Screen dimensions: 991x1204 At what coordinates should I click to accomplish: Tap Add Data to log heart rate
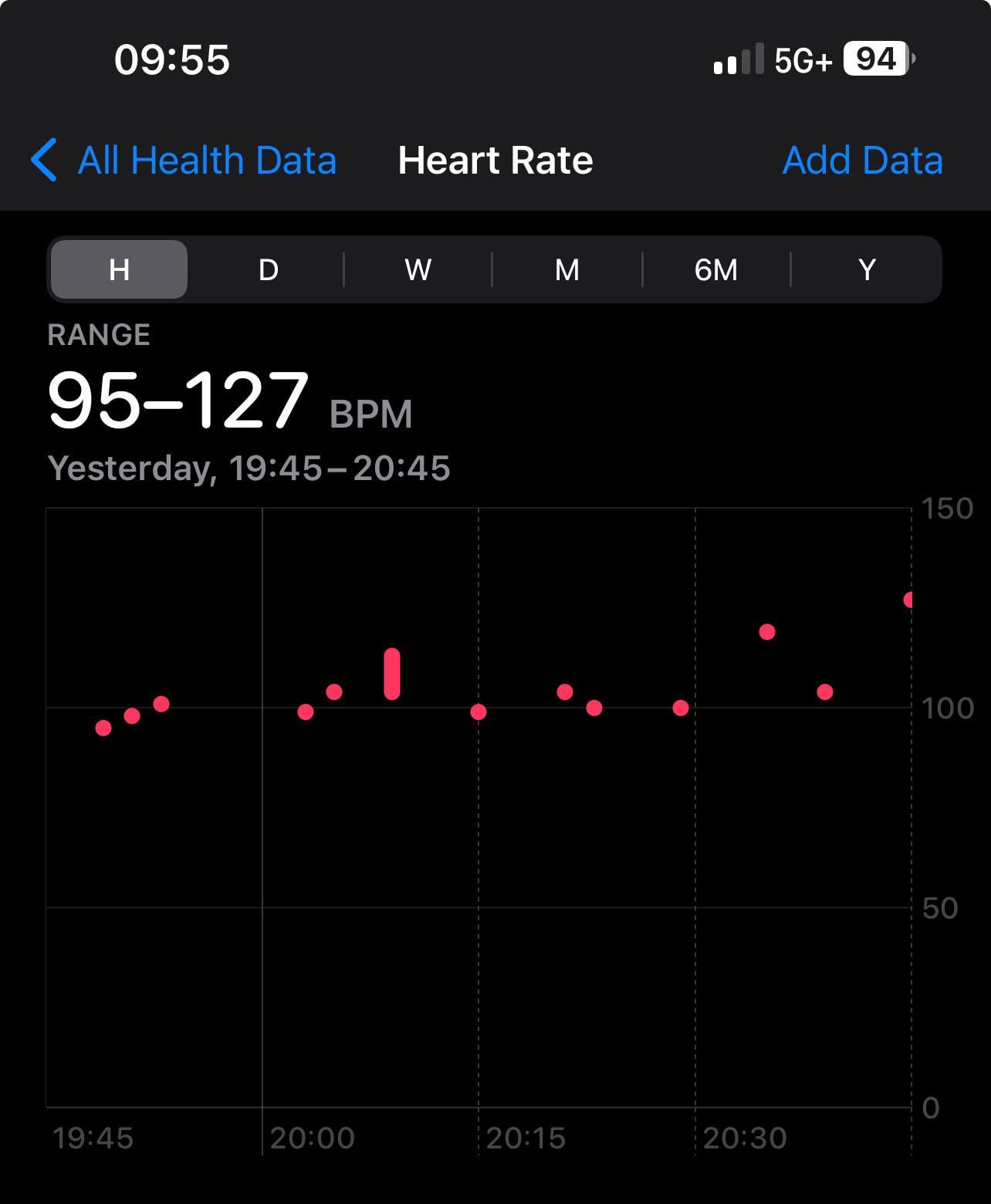[862, 161]
